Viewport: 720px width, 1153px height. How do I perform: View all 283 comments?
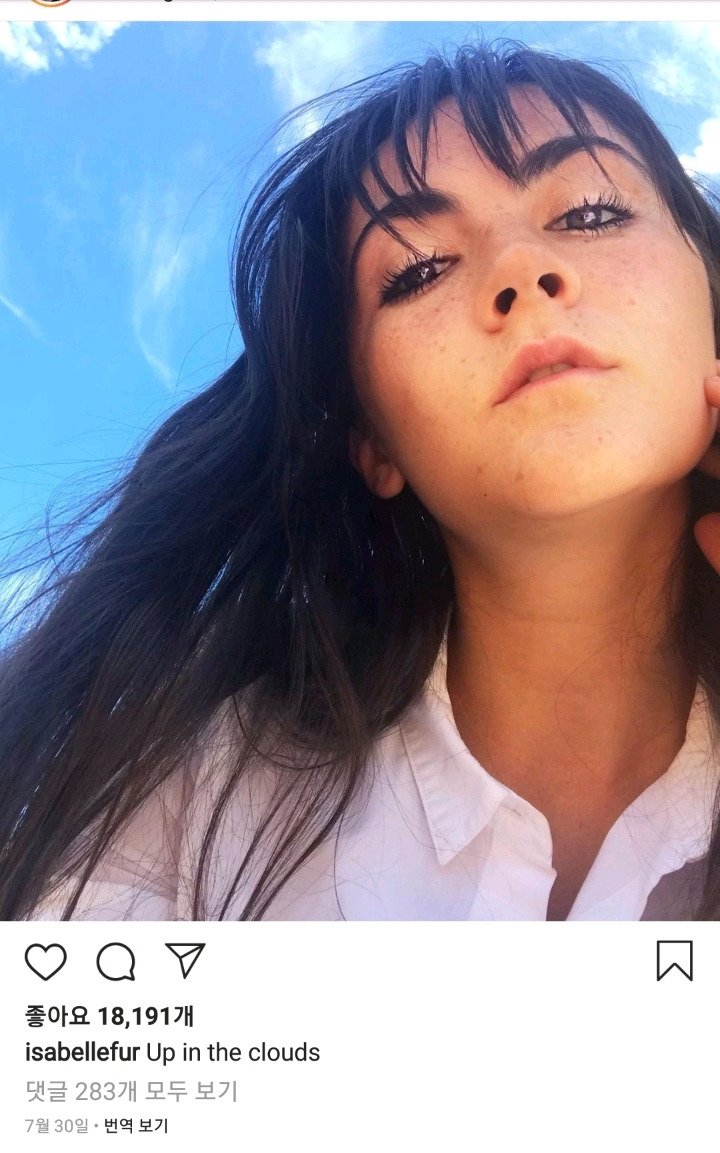click(x=132, y=1090)
